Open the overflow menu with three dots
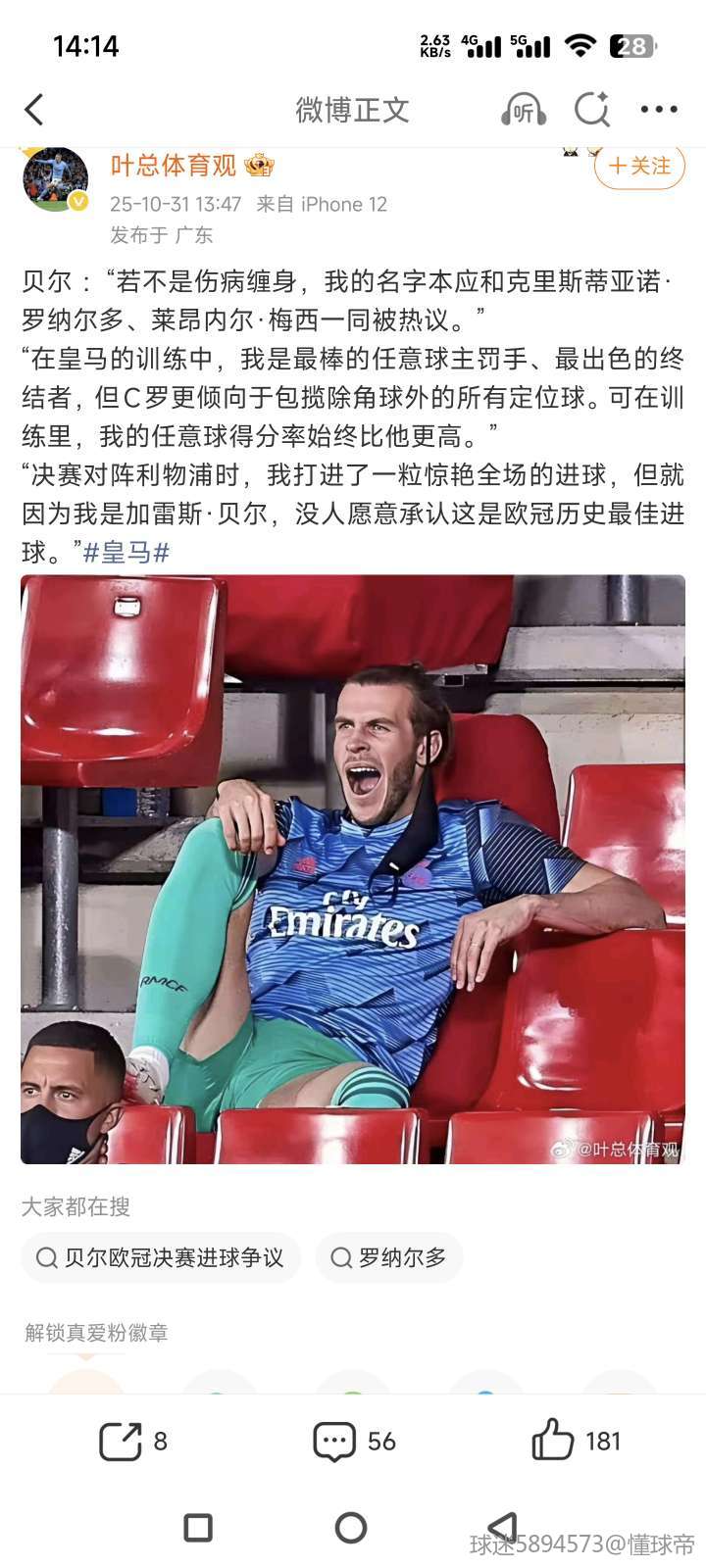Image resolution: width=706 pixels, height=1568 pixels. (658, 110)
